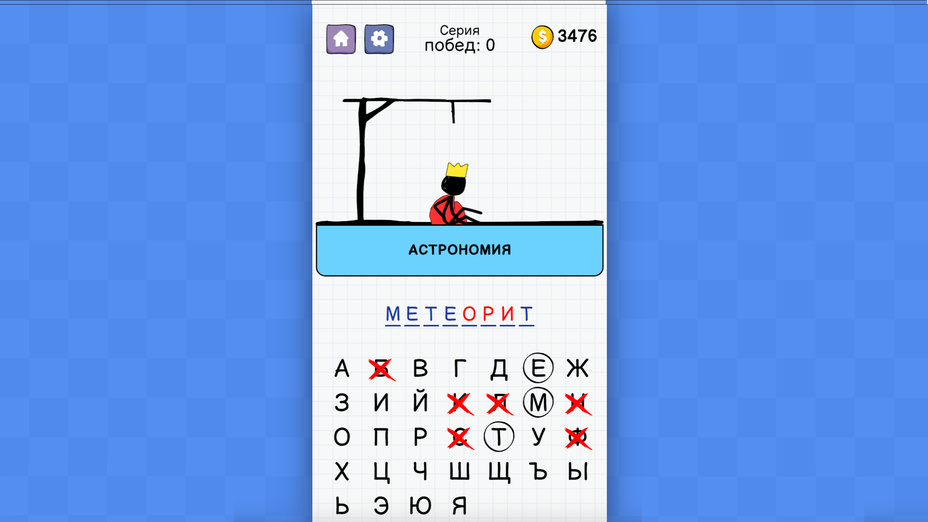Select the letter В

click(420, 369)
